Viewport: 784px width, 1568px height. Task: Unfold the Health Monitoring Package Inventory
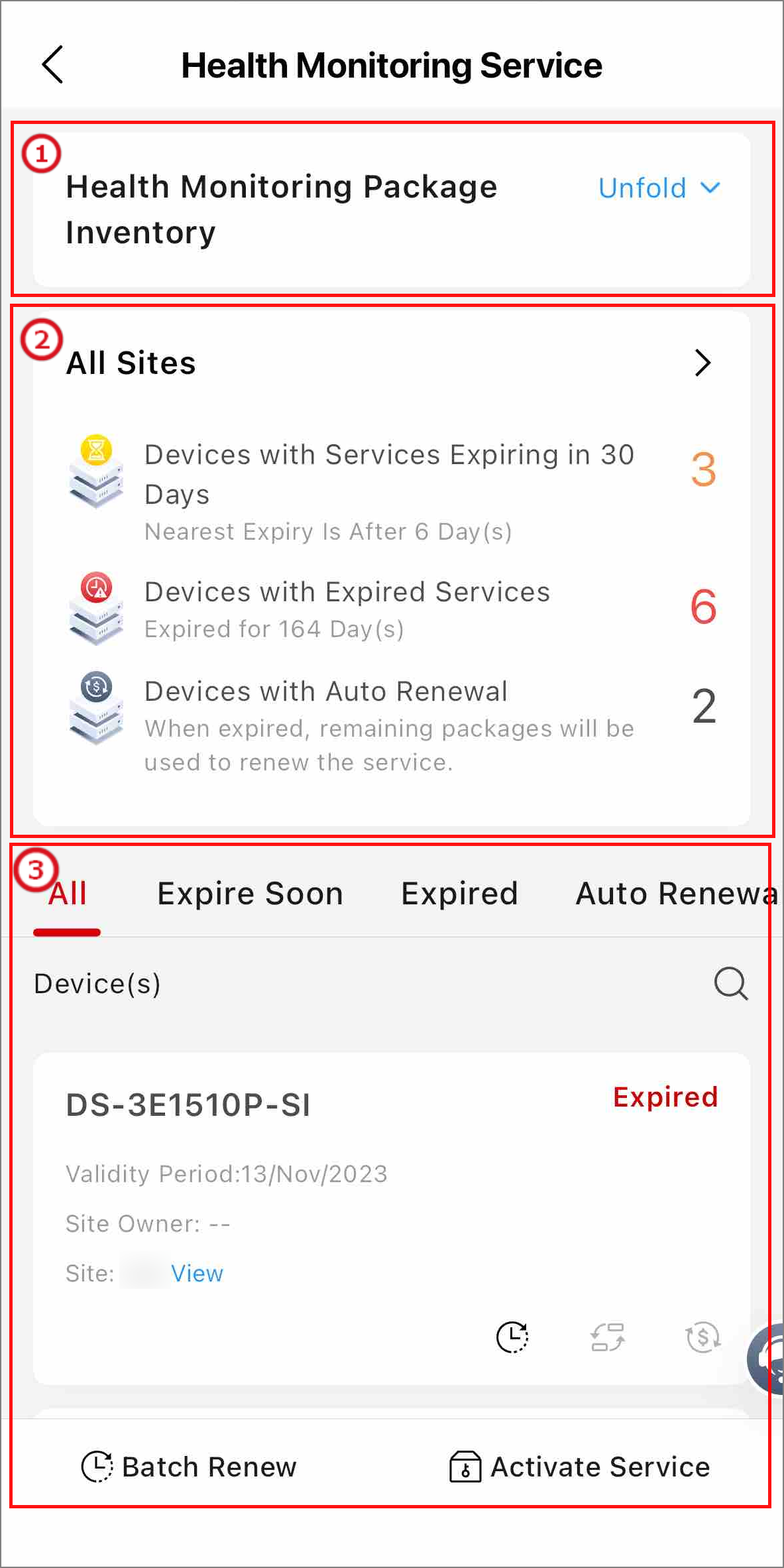(659, 188)
